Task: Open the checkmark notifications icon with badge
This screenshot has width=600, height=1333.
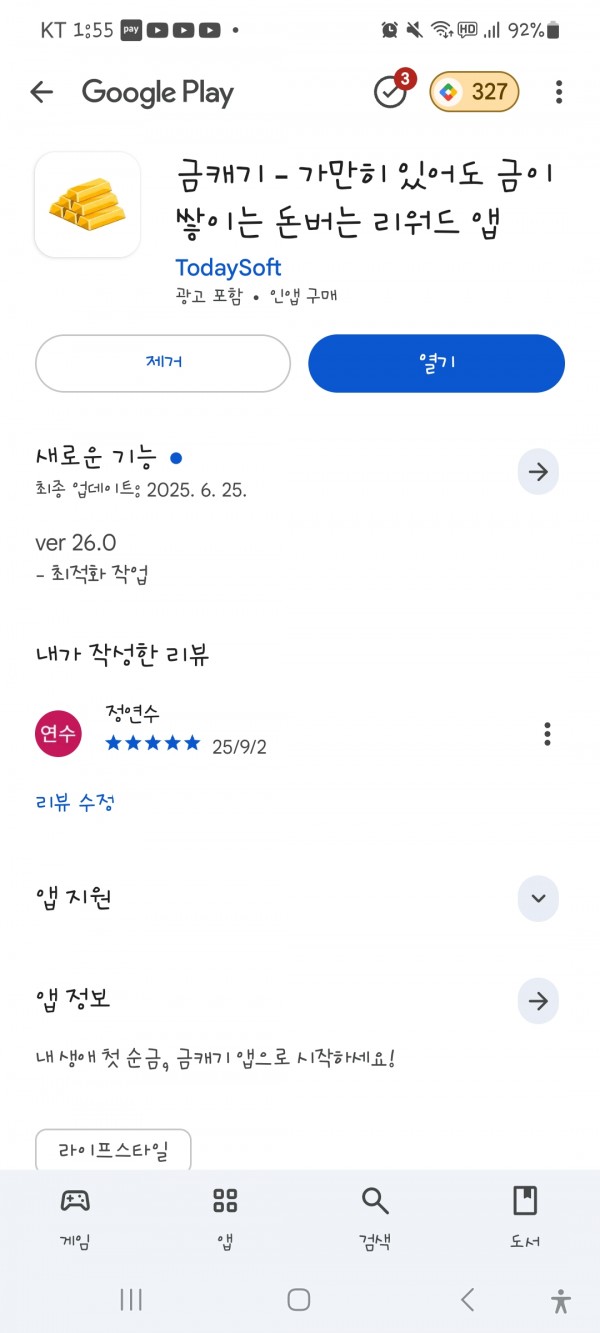Action: (392, 90)
